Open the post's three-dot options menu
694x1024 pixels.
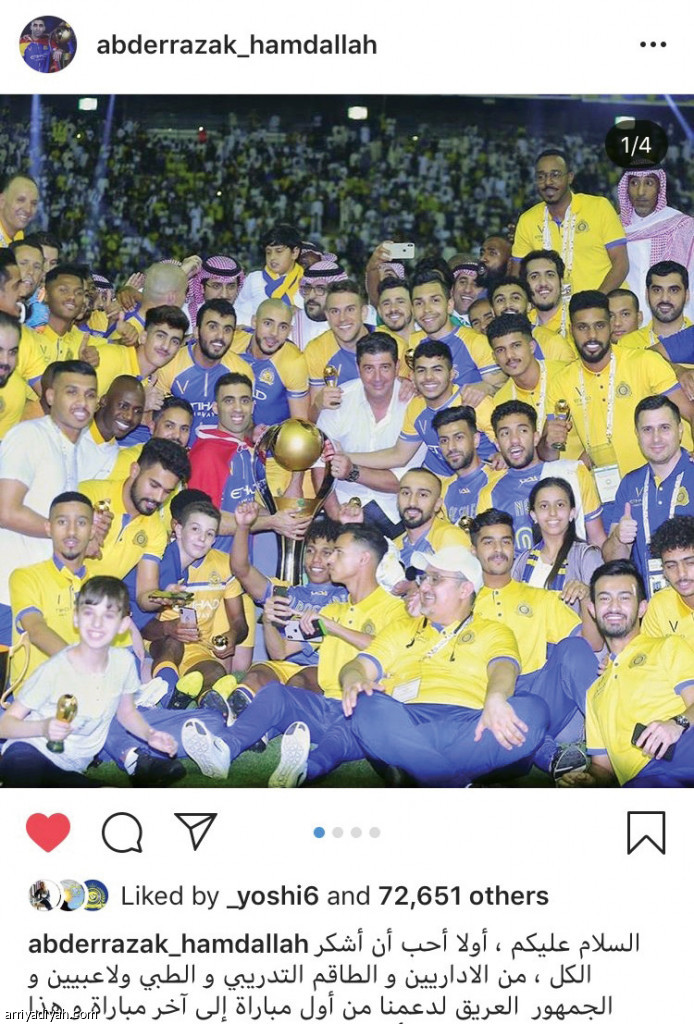tap(652, 45)
